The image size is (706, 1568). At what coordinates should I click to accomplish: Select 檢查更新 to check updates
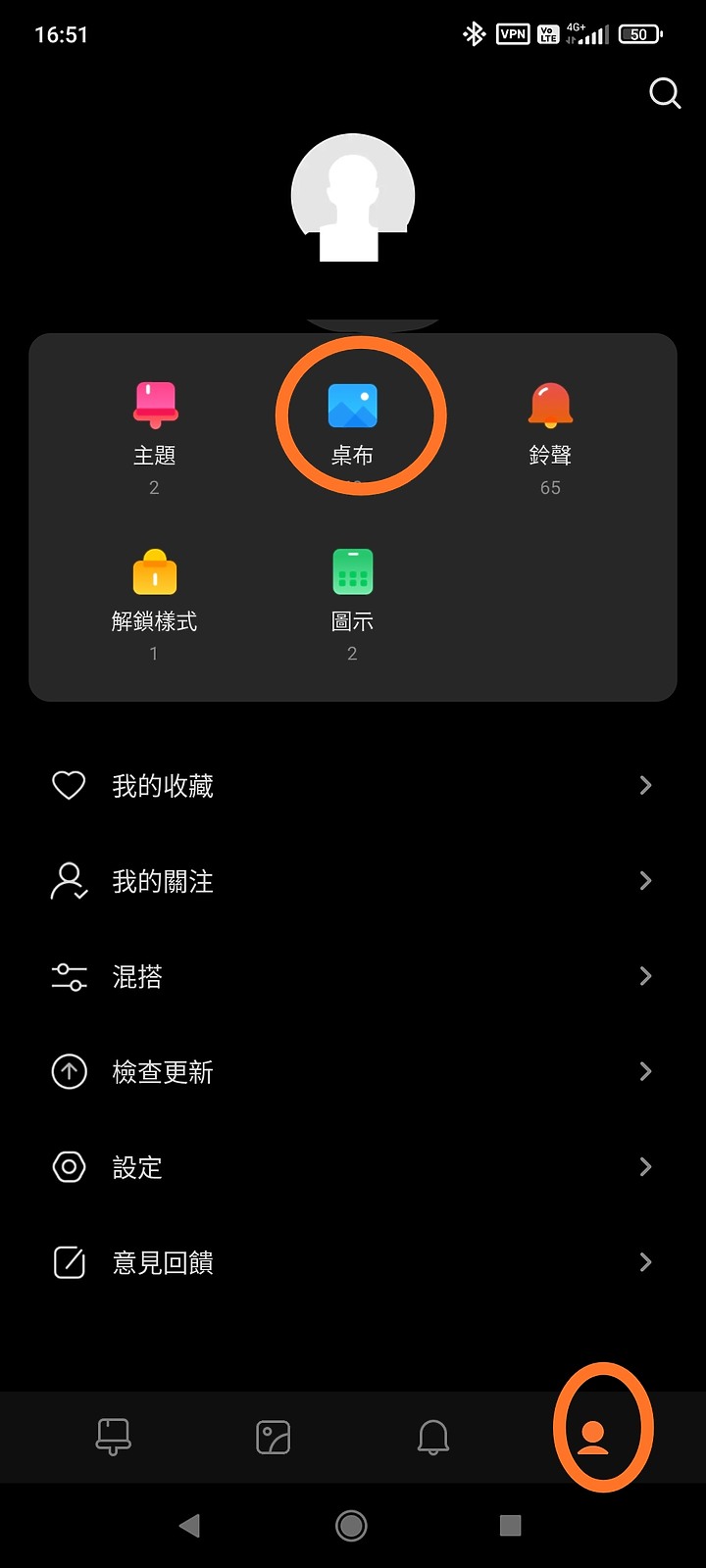pyautogui.click(x=353, y=1071)
